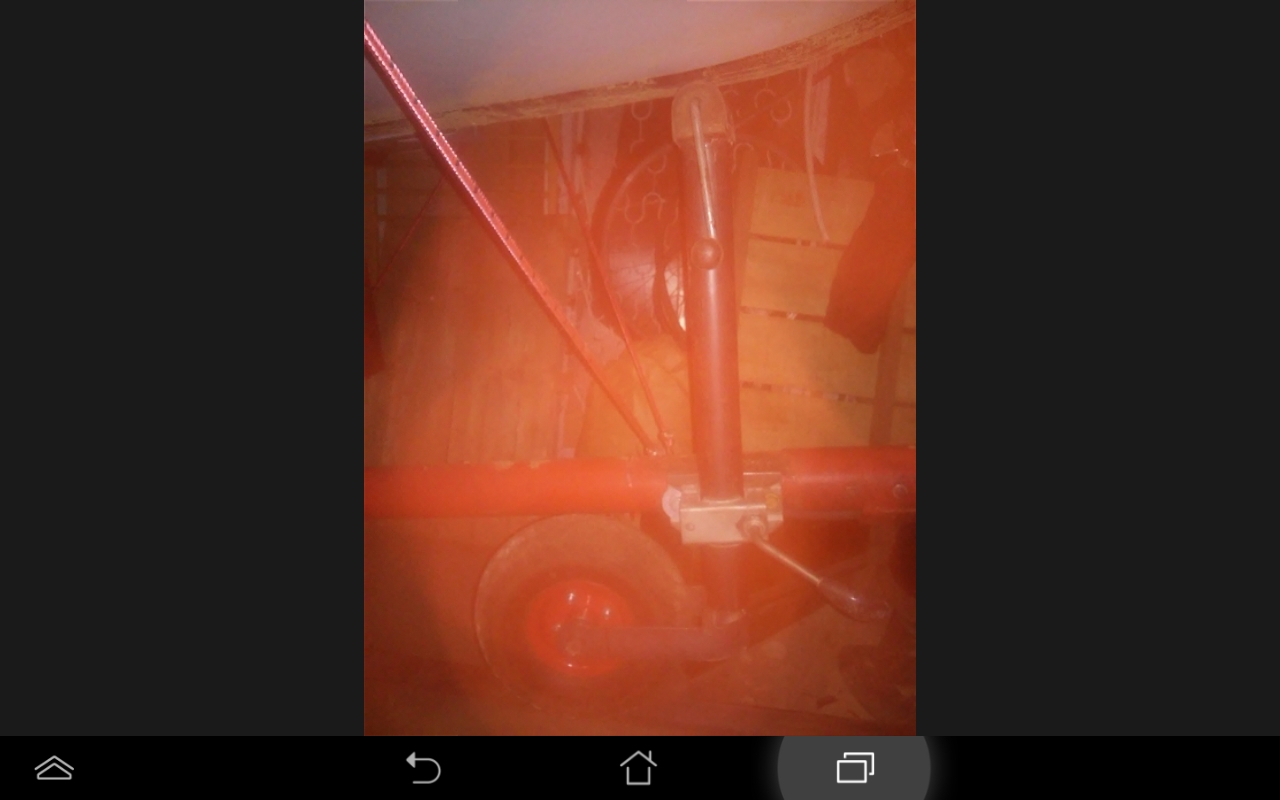Tap the photo to show viewer controls
The width and height of the screenshot is (1280, 800).
(x=640, y=368)
